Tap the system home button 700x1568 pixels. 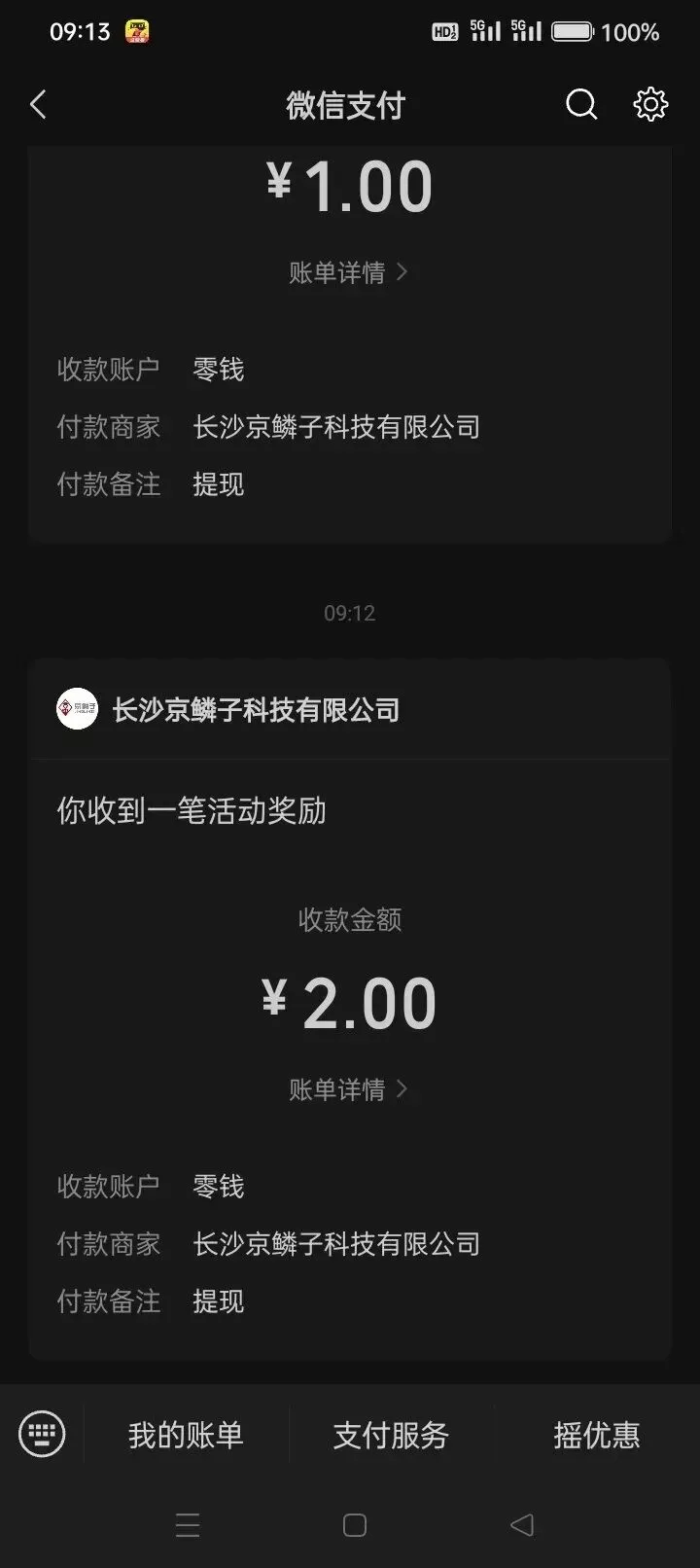click(x=355, y=1525)
